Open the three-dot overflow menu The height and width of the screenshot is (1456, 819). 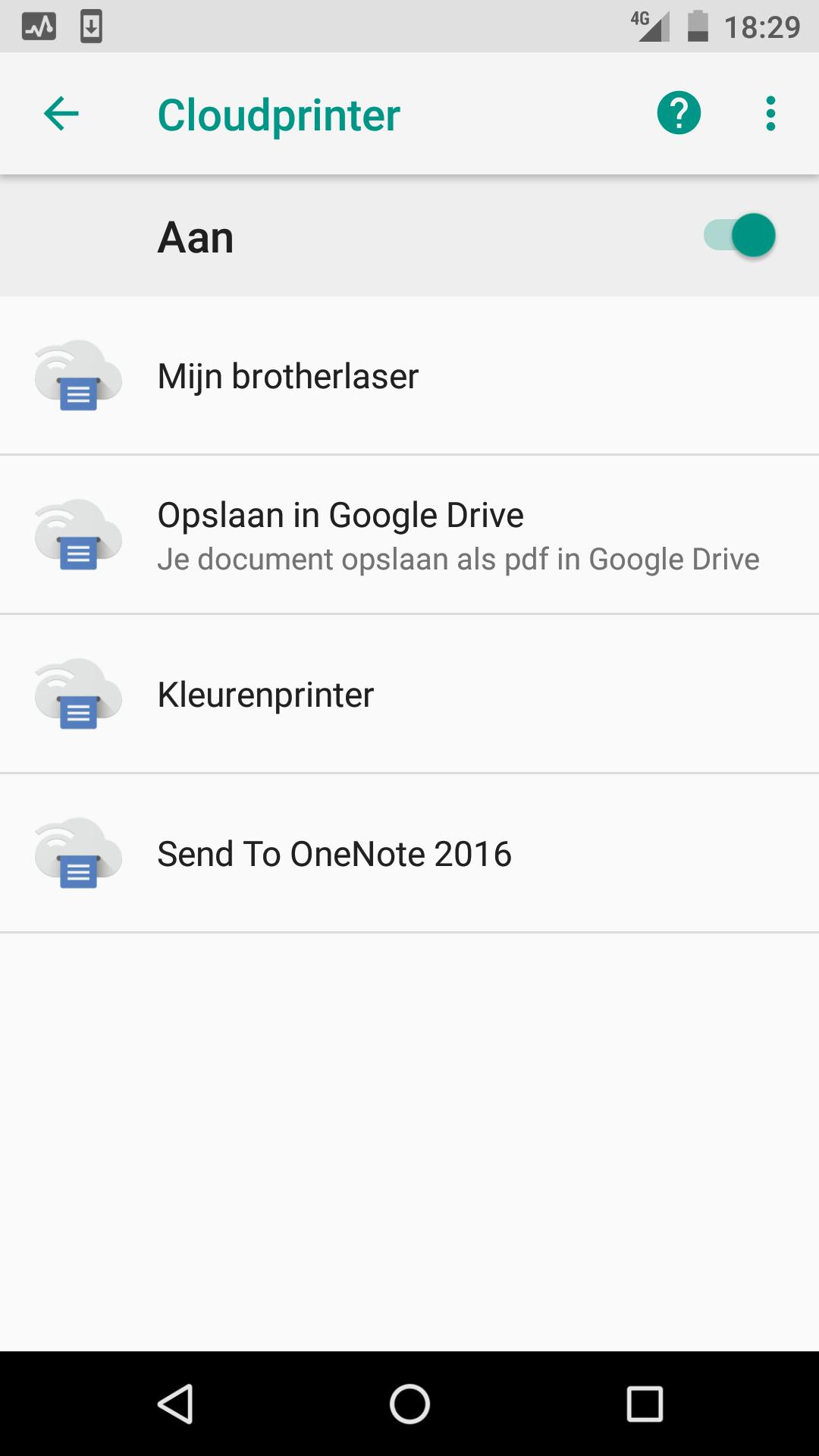[770, 114]
